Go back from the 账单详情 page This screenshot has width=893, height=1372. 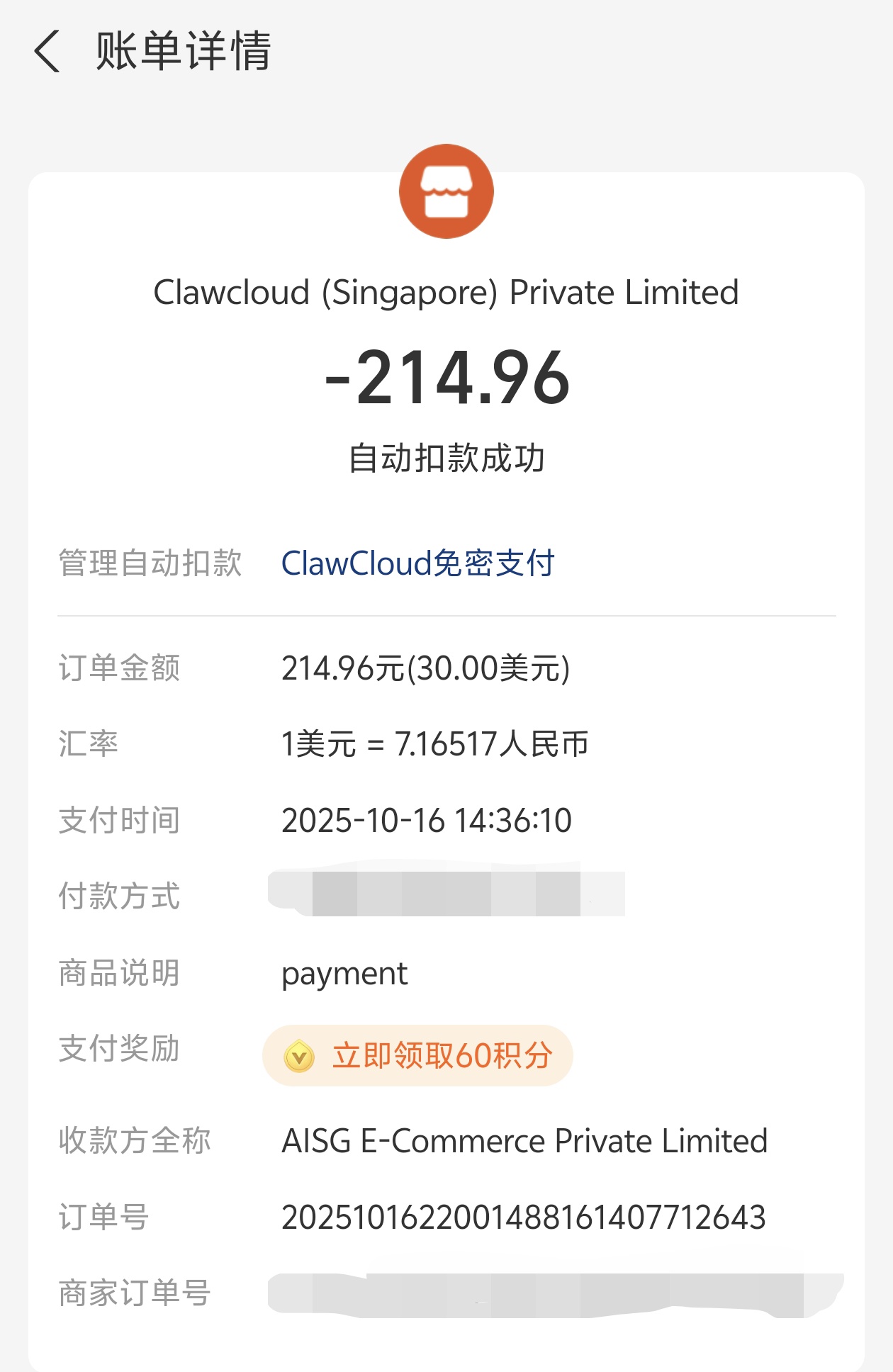pos(47,52)
